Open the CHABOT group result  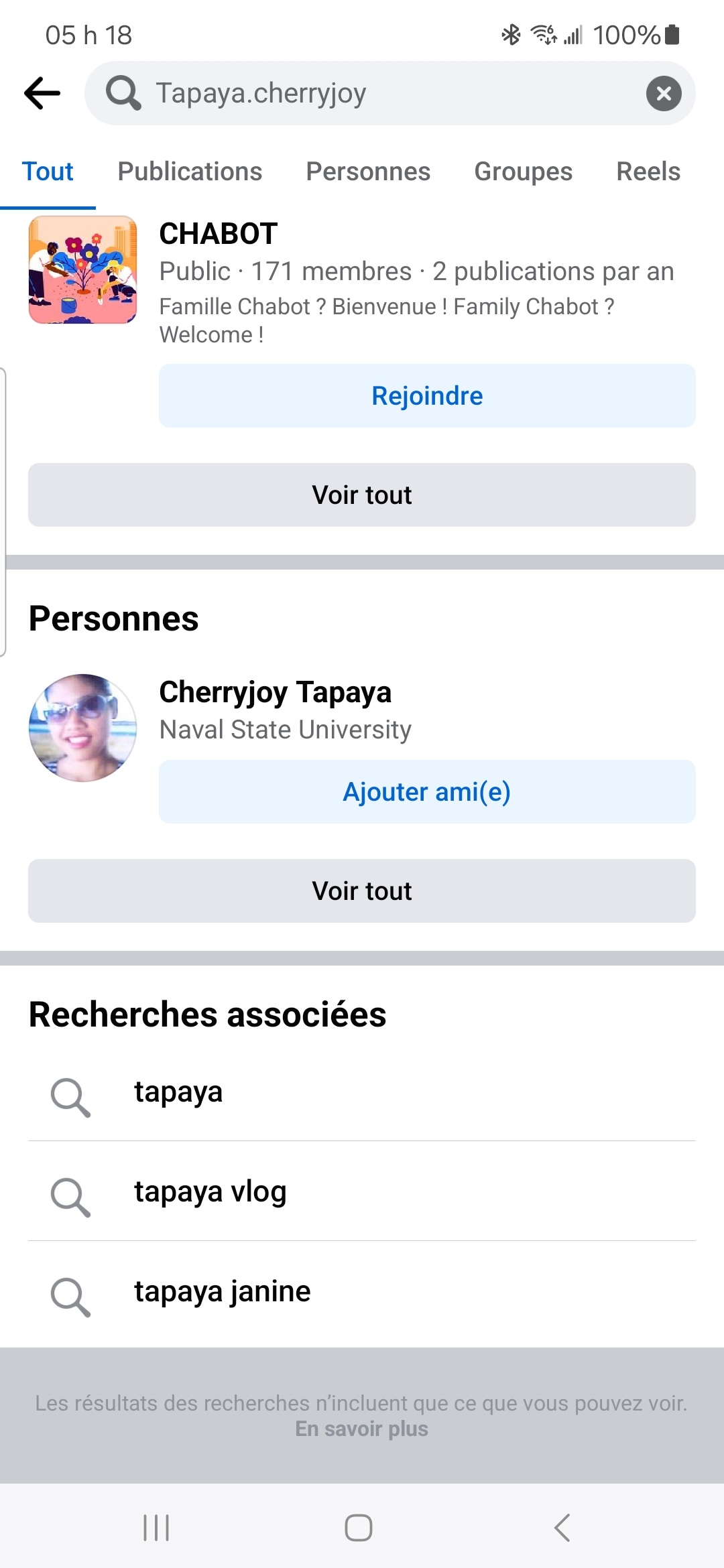pos(219,234)
